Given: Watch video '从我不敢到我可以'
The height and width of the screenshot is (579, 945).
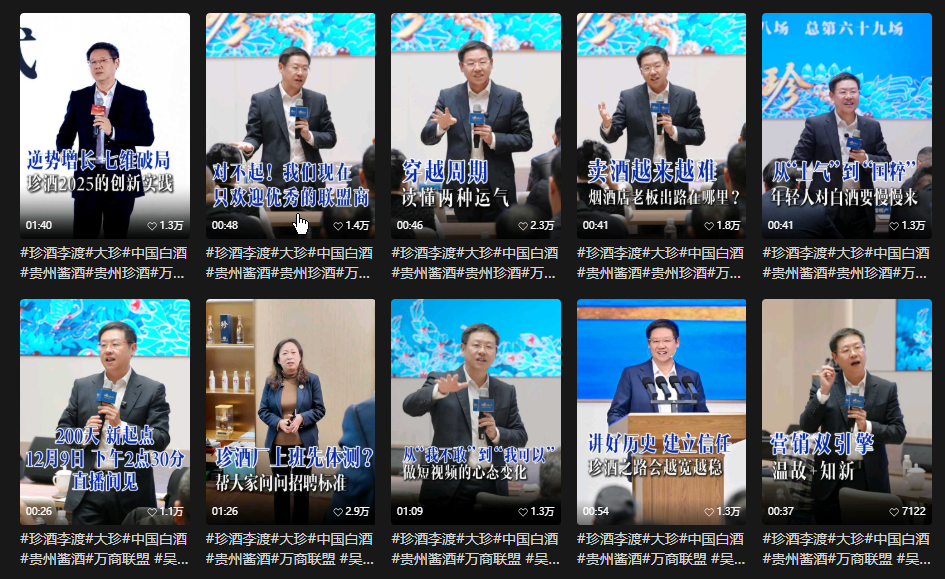Looking at the screenshot, I should click(x=475, y=411).
